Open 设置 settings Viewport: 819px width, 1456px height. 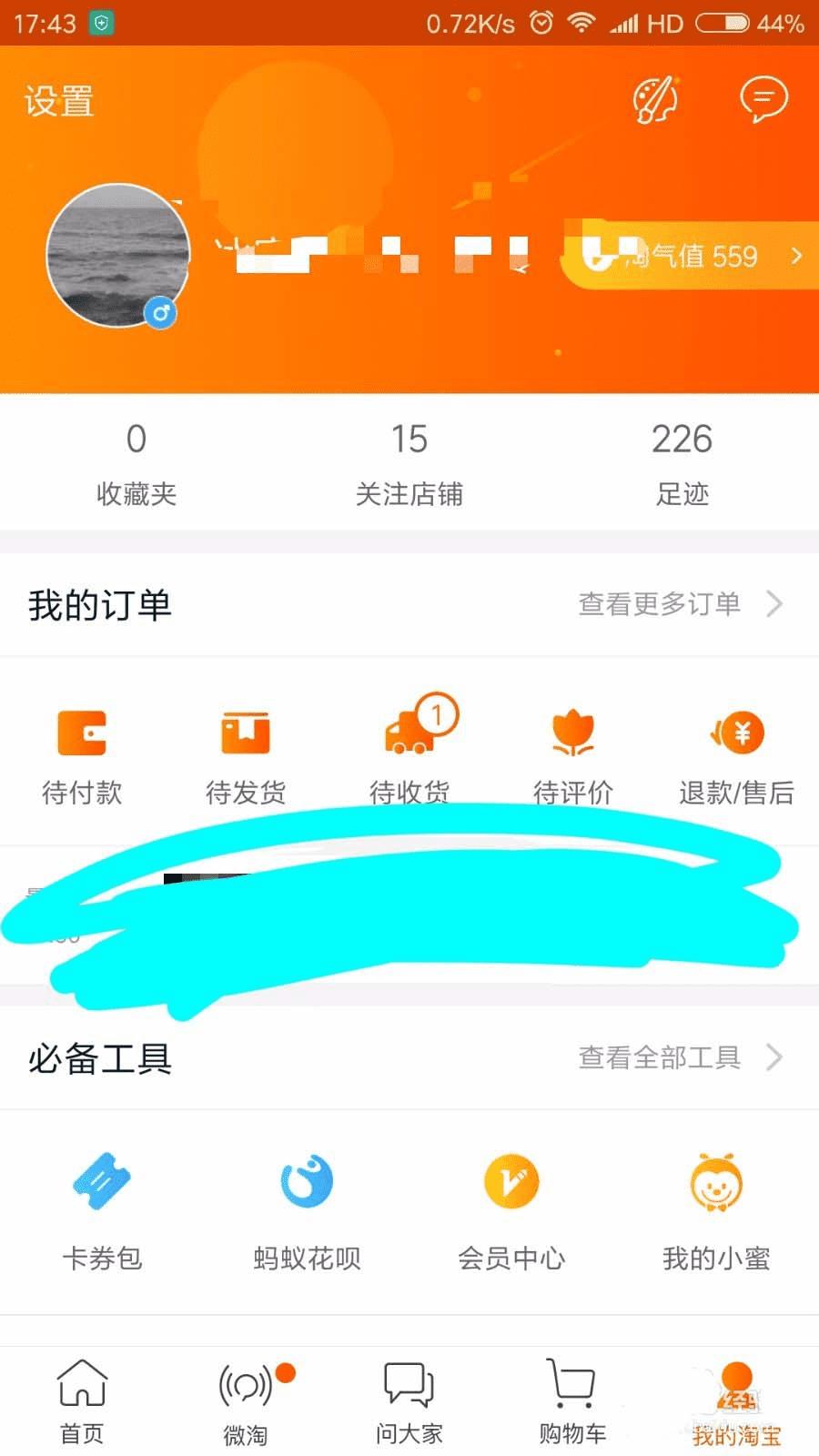coord(59,101)
